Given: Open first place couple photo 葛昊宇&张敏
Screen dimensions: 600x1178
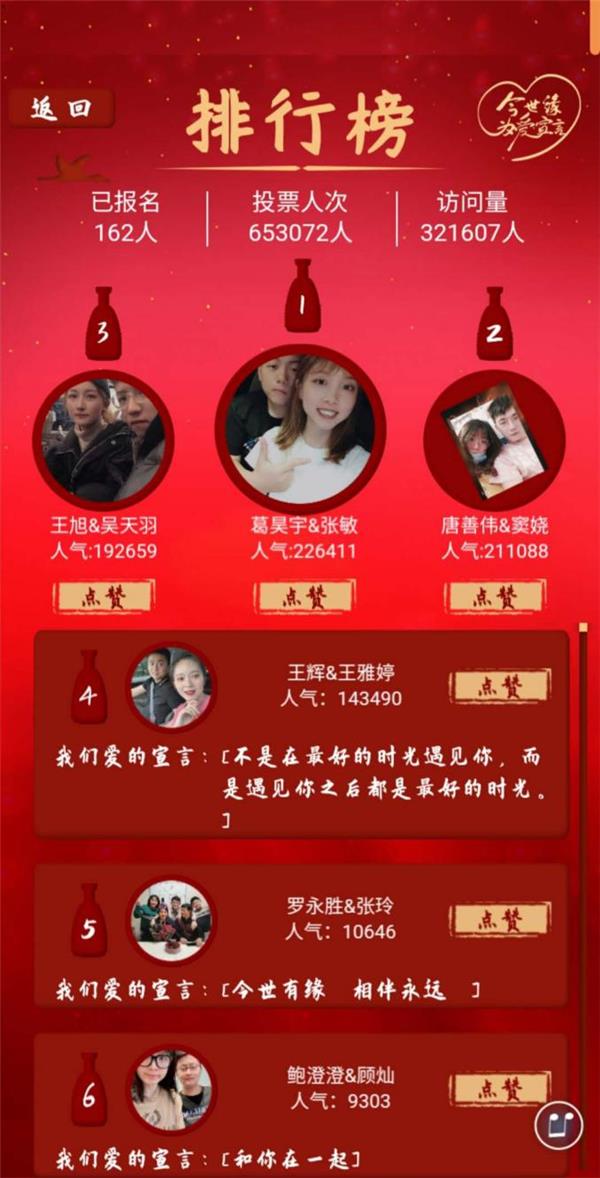Looking at the screenshot, I should 302,428.
